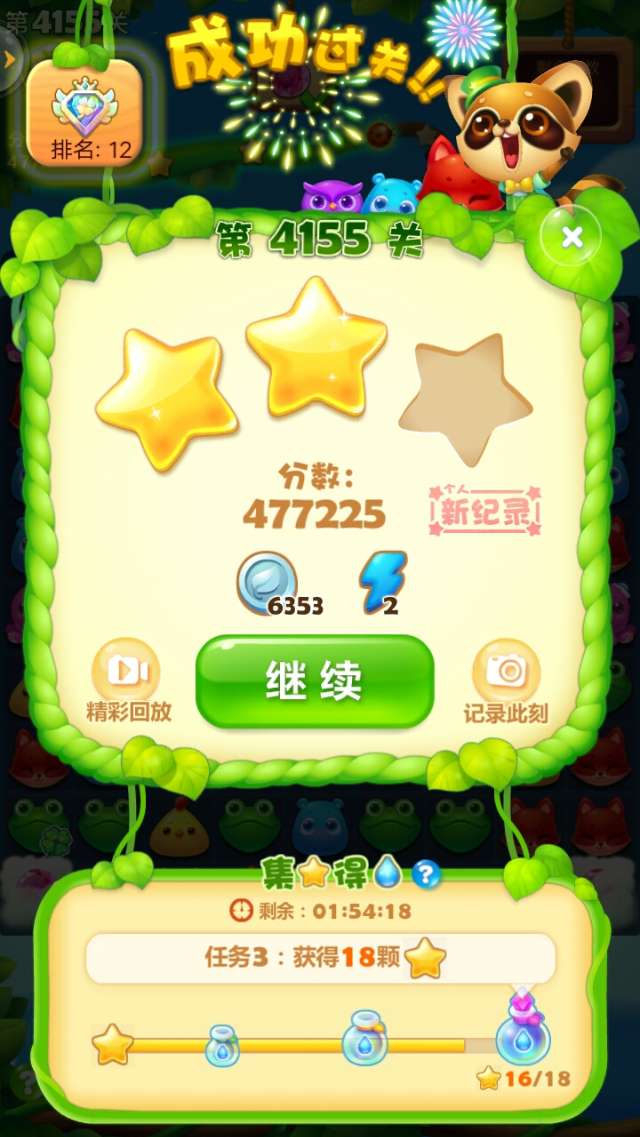The image size is (640, 1137).
Task: Open the question mark help for 集星得
Action: pos(427,875)
